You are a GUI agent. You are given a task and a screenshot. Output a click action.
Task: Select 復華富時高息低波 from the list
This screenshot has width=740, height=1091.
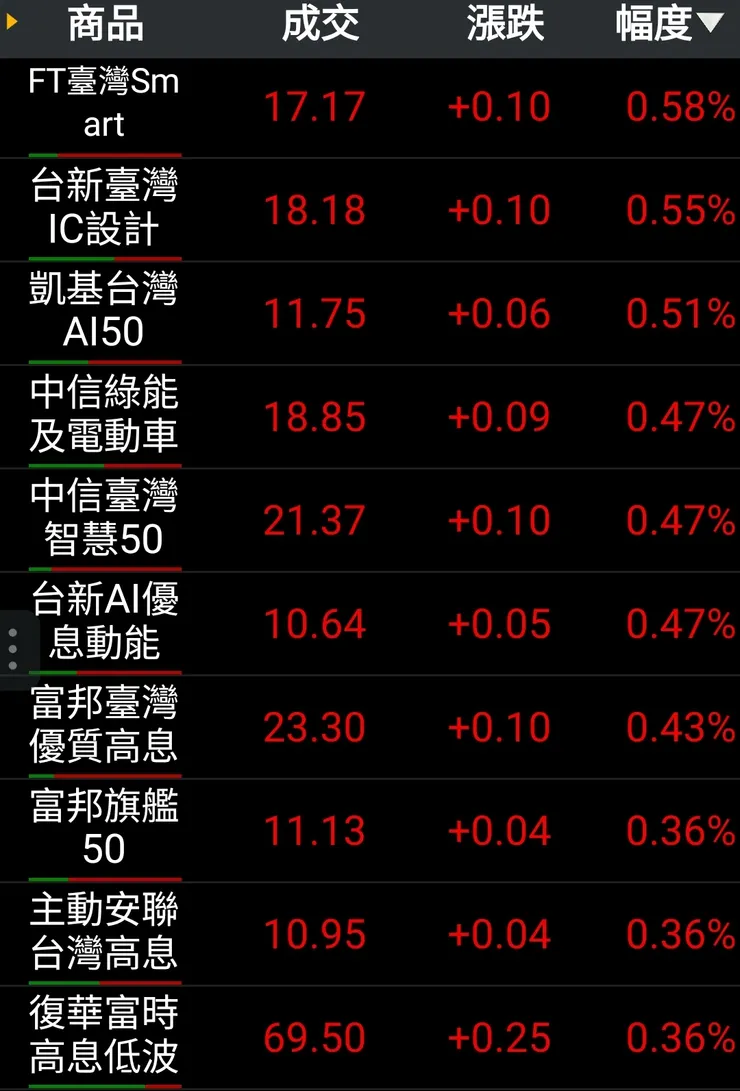click(104, 1037)
